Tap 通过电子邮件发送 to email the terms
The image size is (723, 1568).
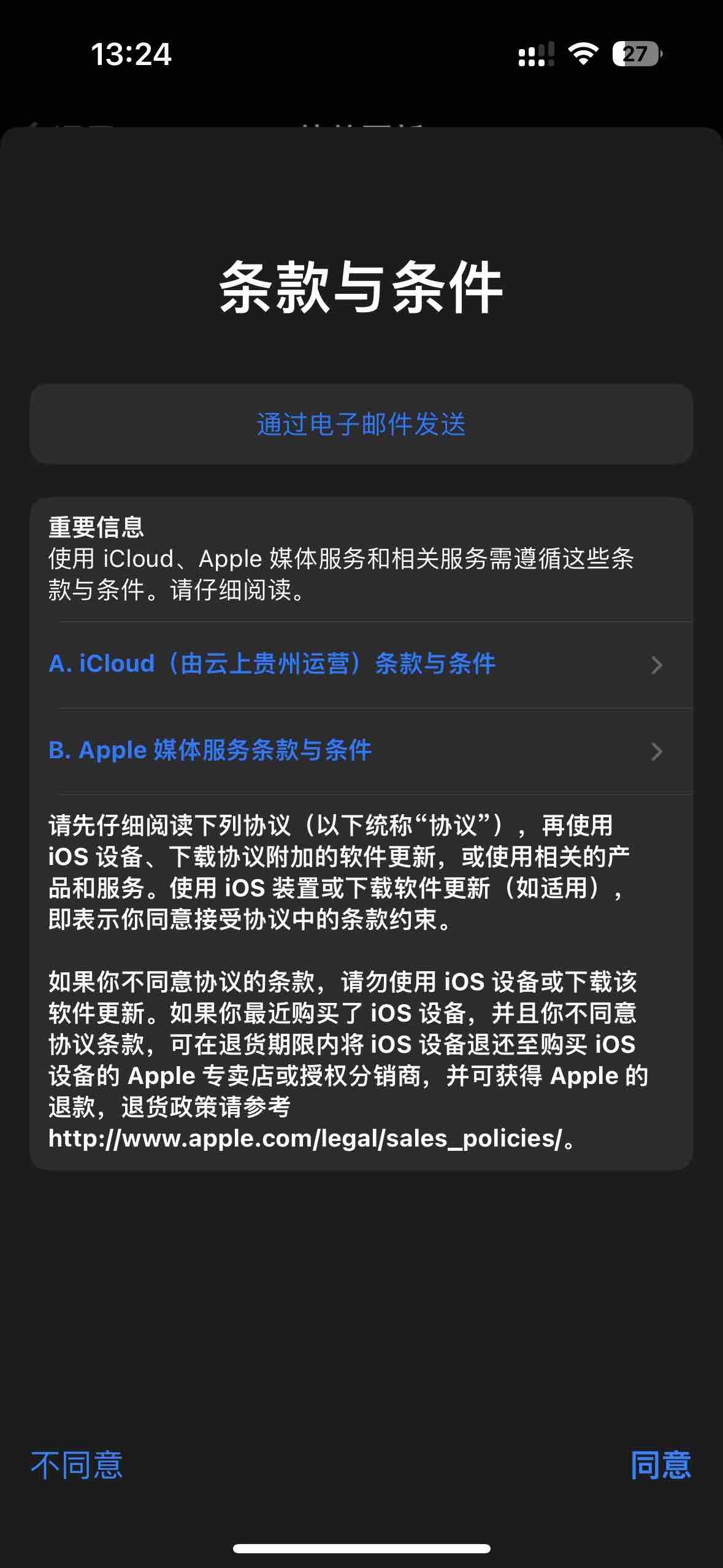pos(361,425)
